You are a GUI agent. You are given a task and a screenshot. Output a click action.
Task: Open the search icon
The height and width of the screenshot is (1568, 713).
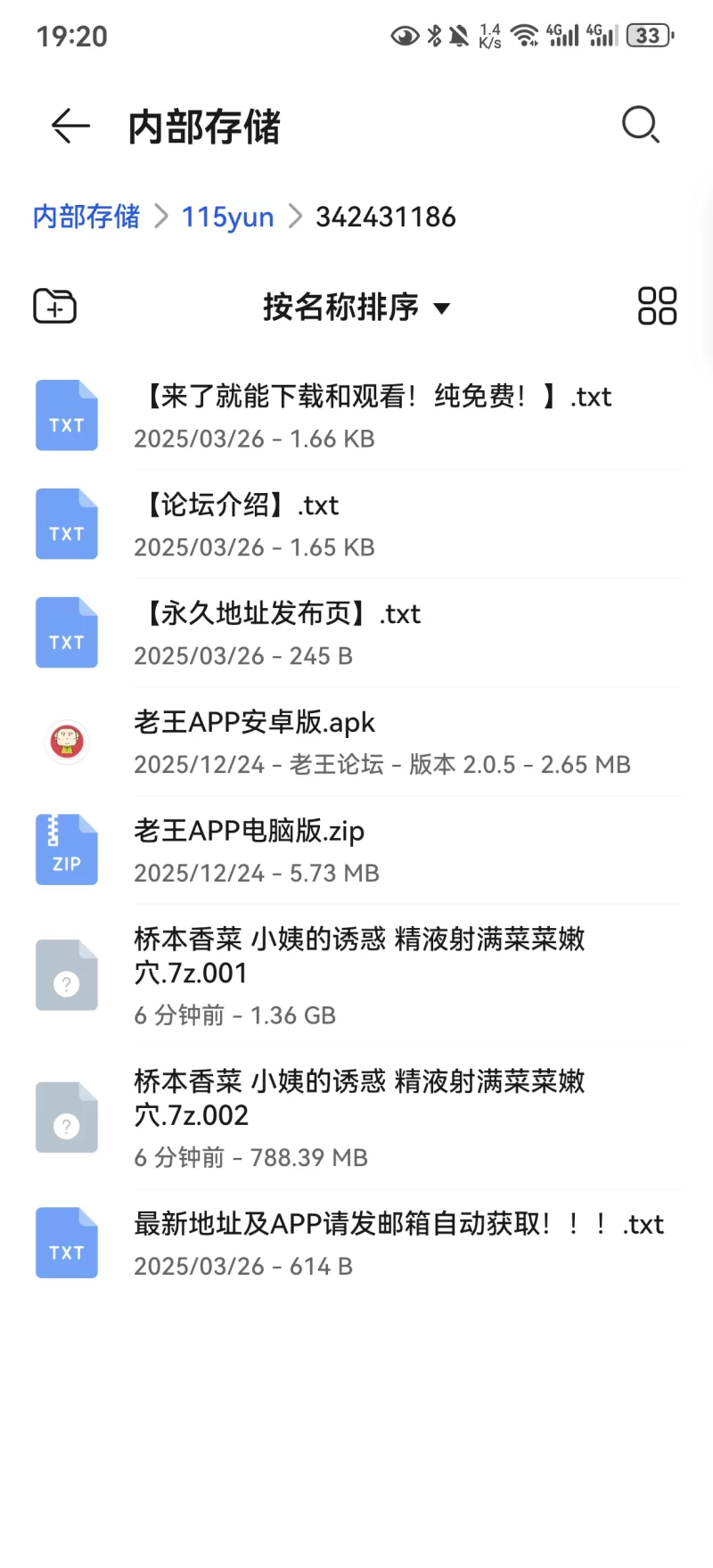(x=640, y=126)
